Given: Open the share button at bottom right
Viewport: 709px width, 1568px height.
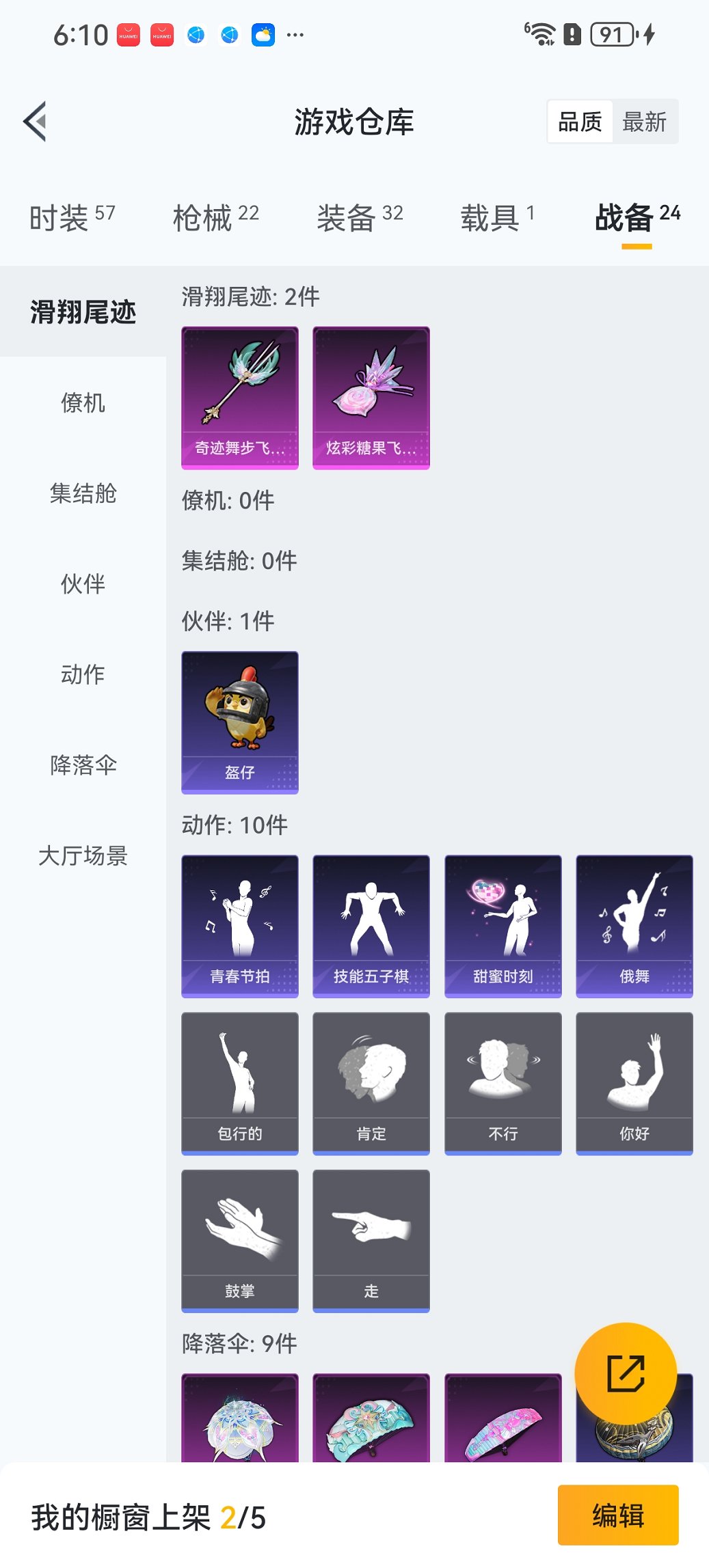Looking at the screenshot, I should [x=626, y=1375].
